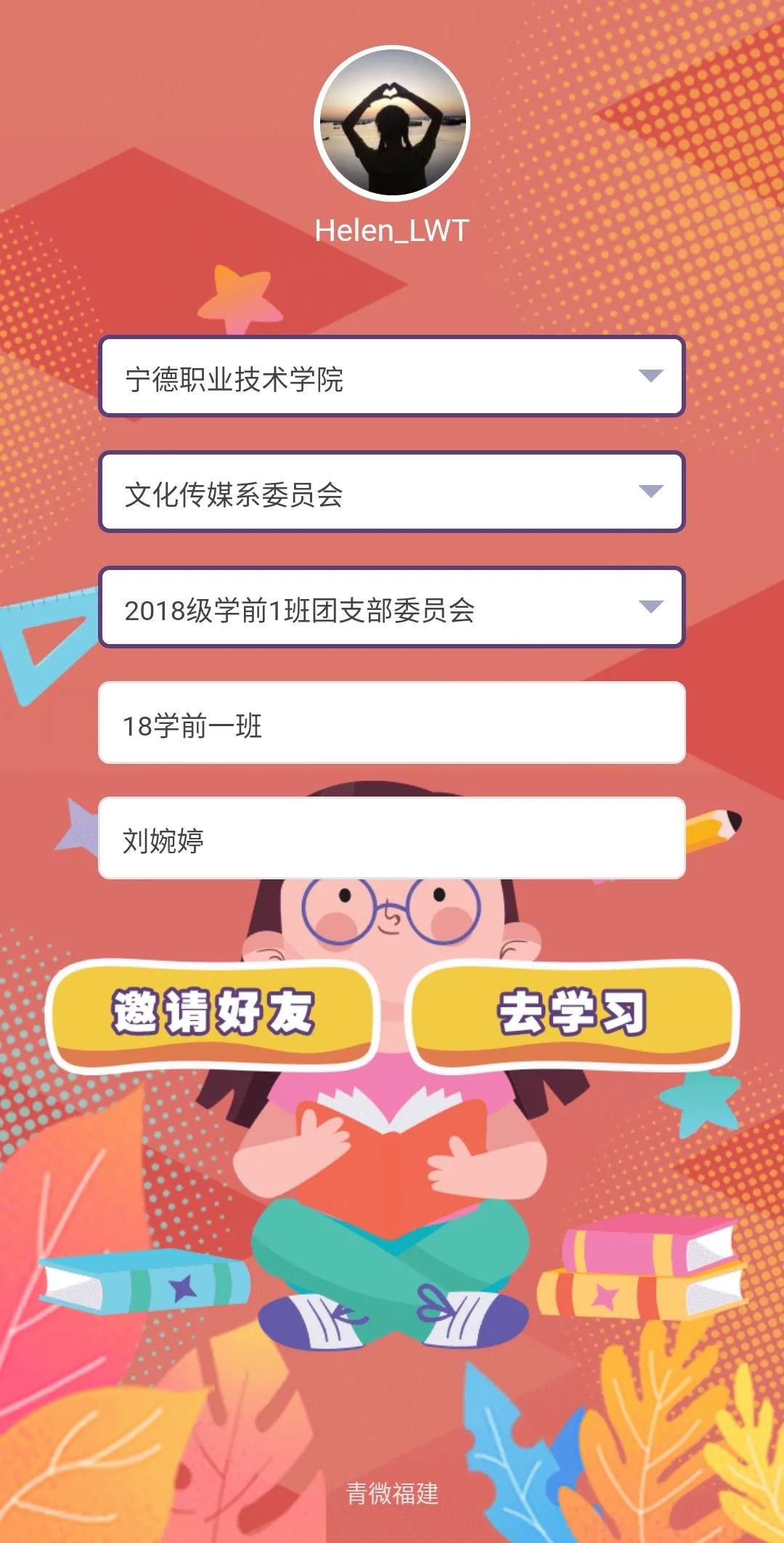This screenshot has height=1543, width=784.
Task: Edit the name field 刘婉婷
Action: click(392, 839)
